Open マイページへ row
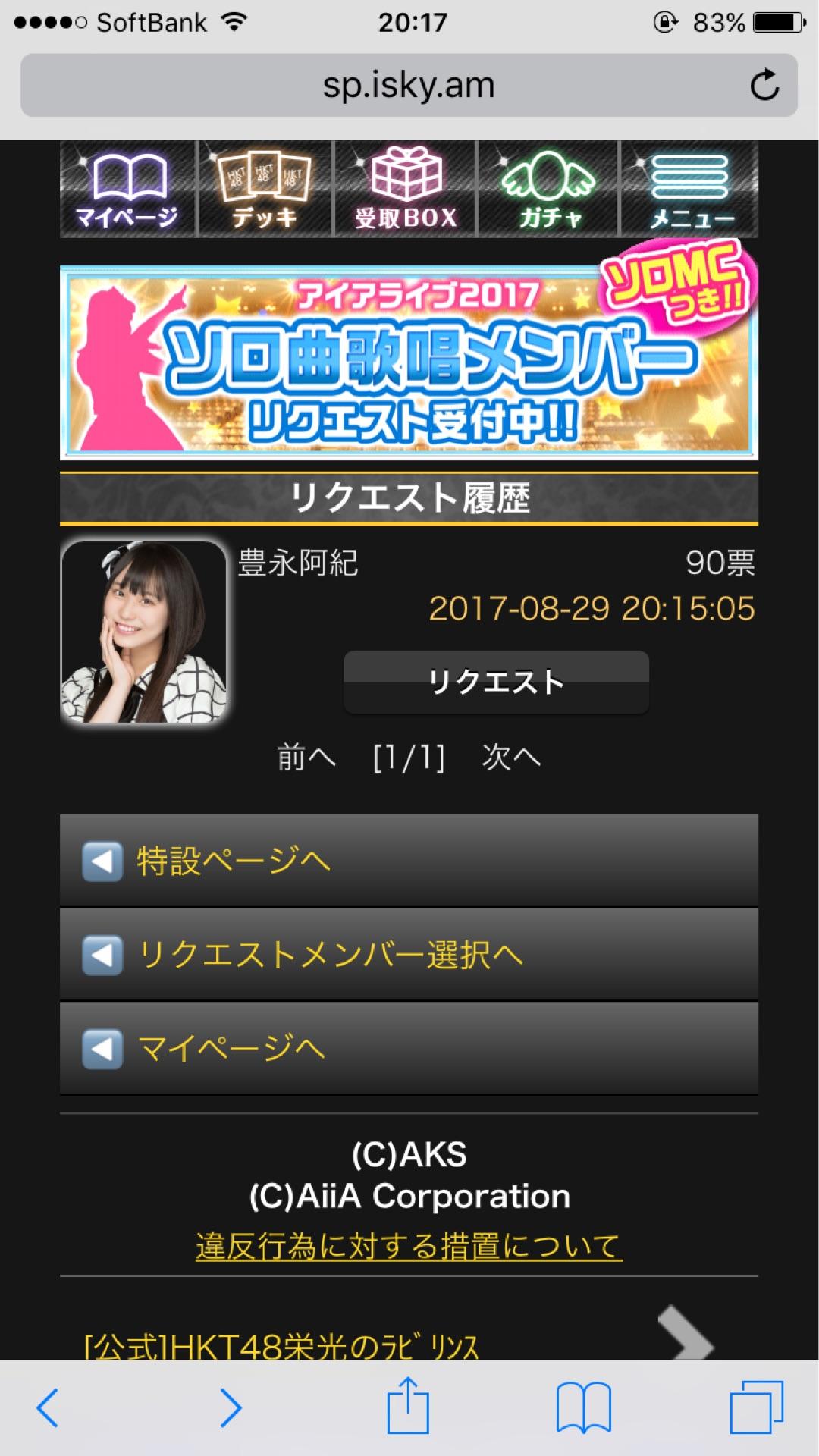Viewport: 819px width, 1456px height. 409,1048
